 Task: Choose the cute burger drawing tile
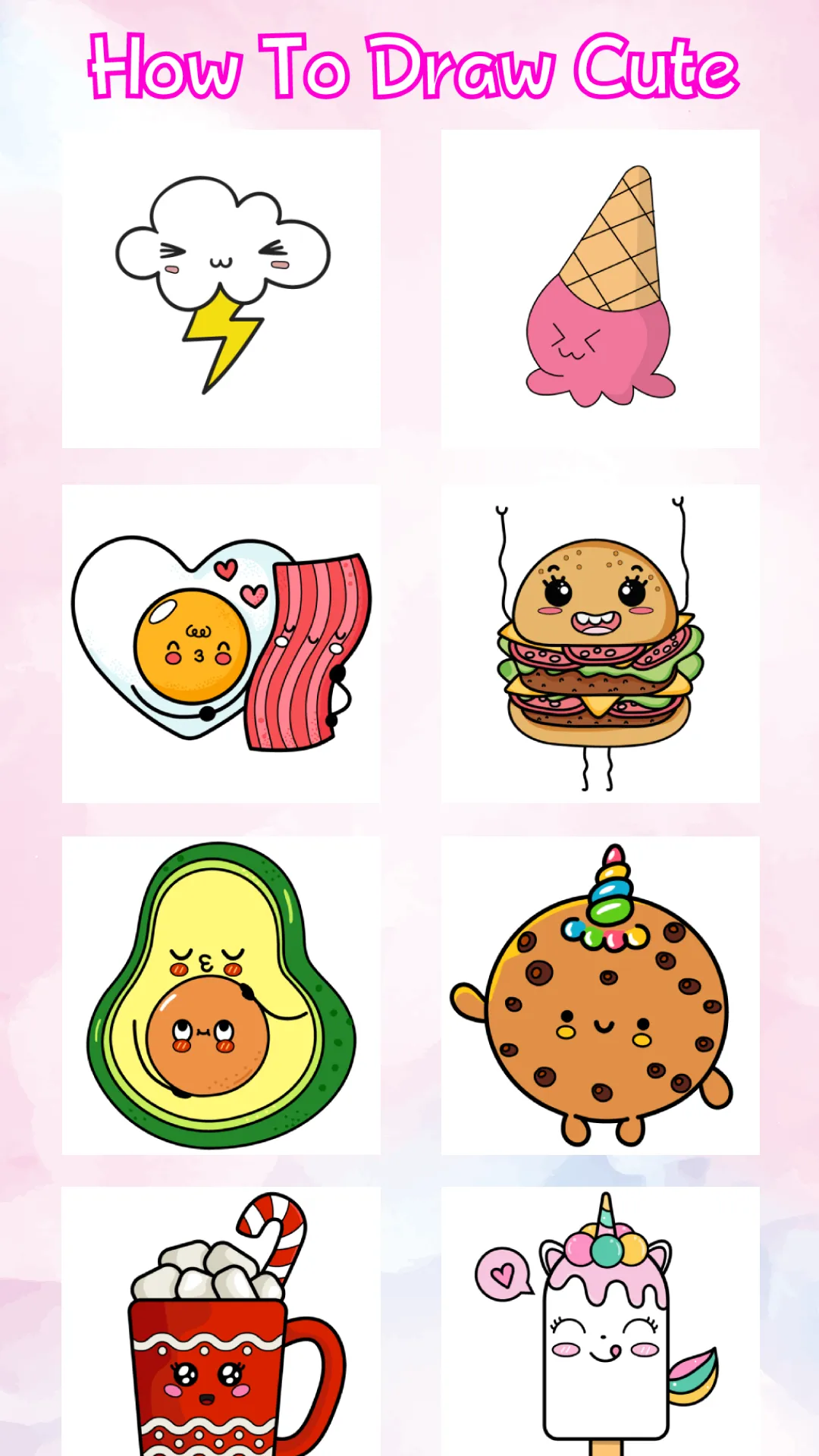[600, 643]
